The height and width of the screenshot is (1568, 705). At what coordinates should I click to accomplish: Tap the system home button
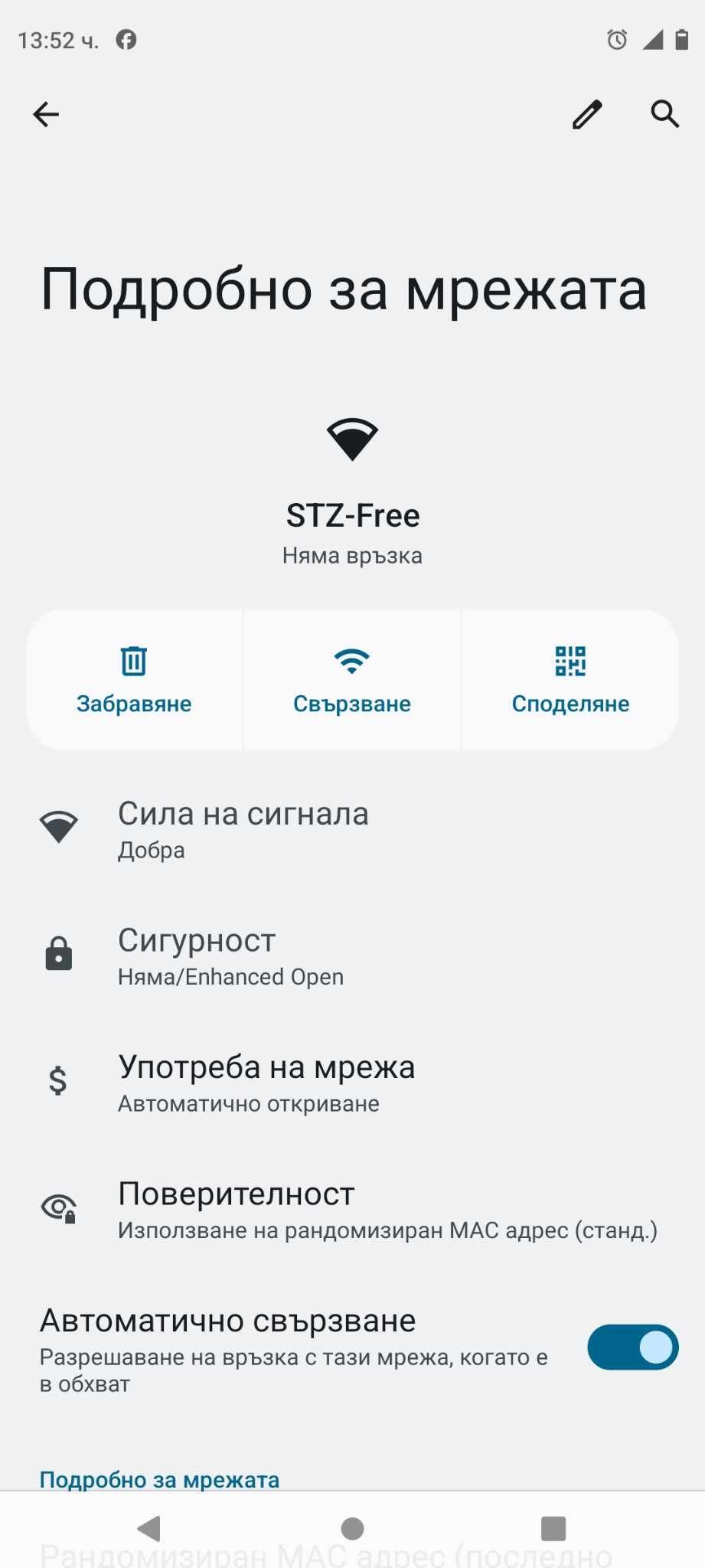[352, 1529]
